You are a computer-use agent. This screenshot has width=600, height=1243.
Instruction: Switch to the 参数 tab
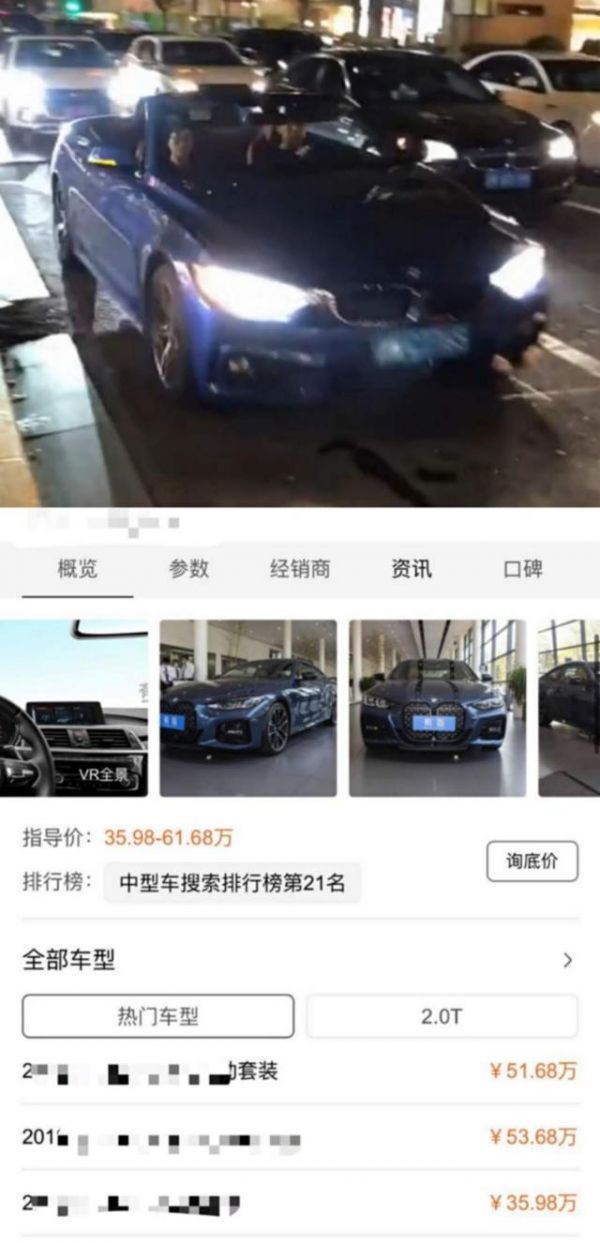point(188,569)
